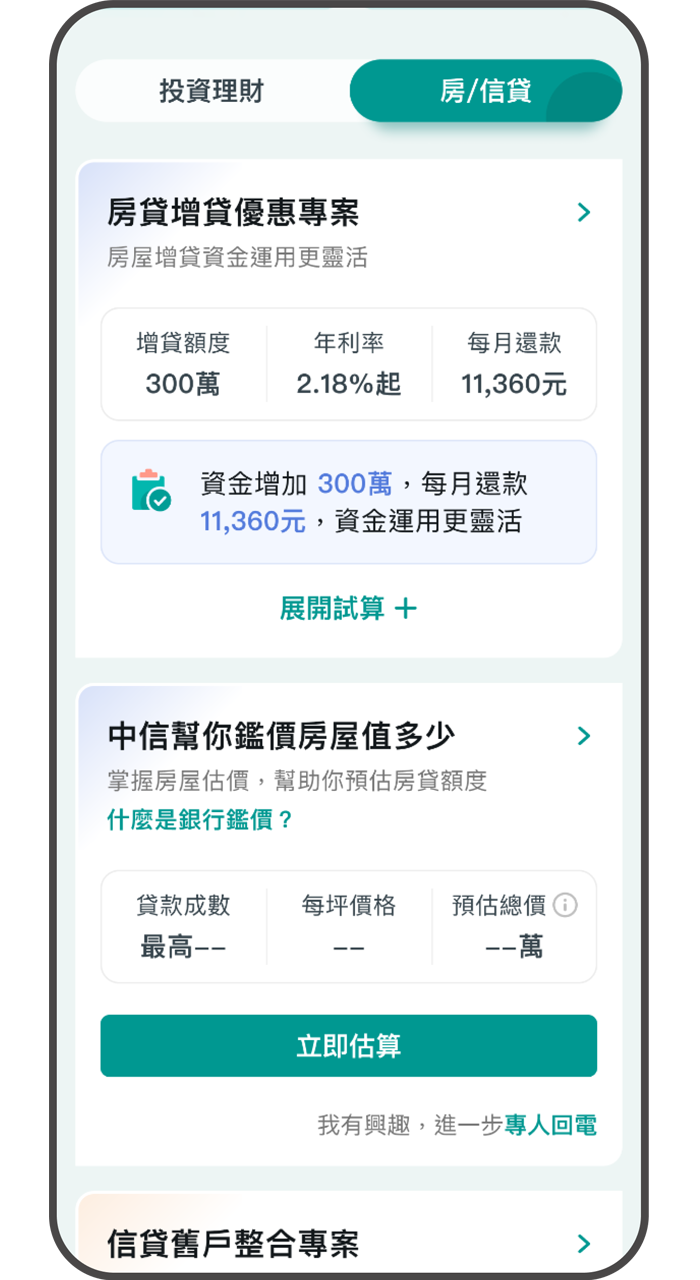The image size is (700, 1280).
Task: Open the 什麼是銀行鑑價？ link
Action: [200, 820]
